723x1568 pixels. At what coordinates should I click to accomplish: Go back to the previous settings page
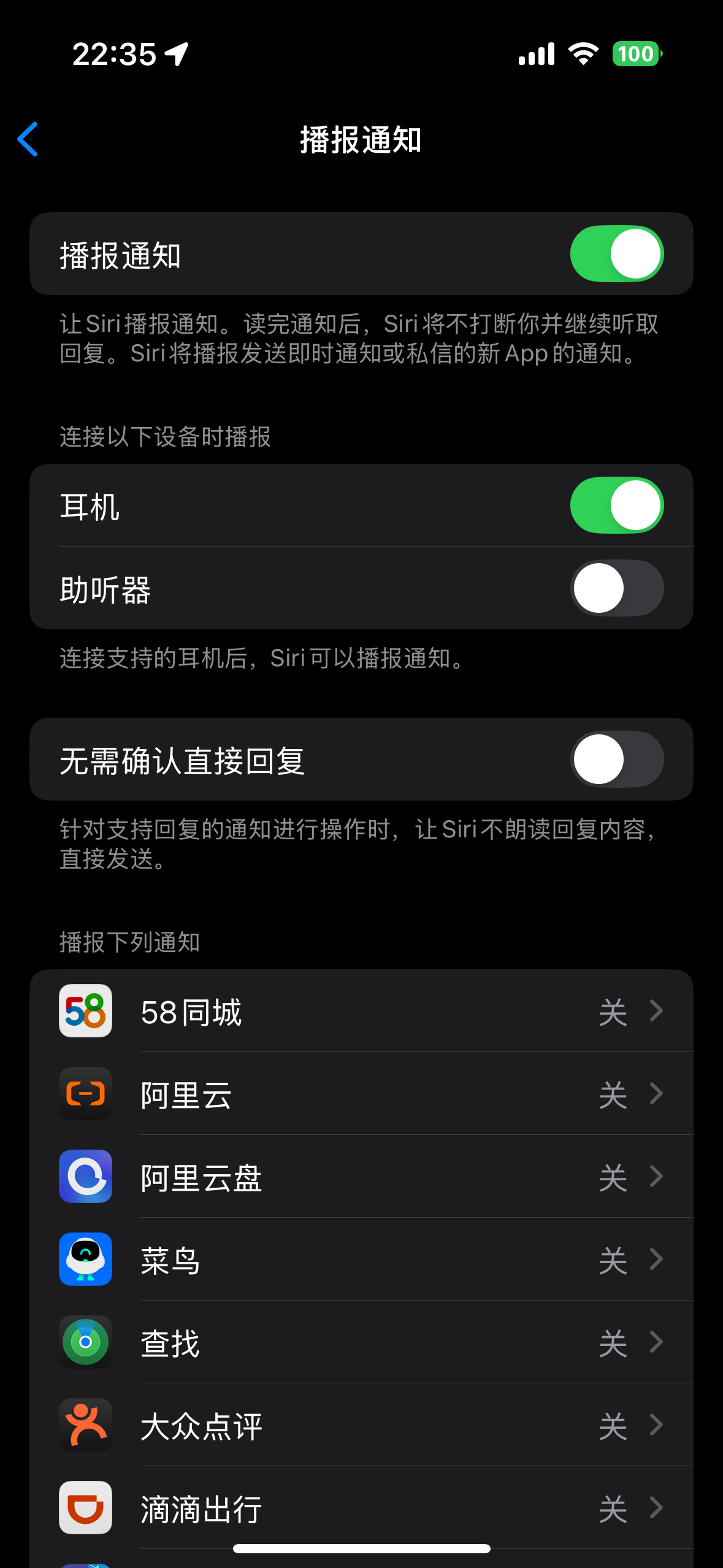[28, 139]
